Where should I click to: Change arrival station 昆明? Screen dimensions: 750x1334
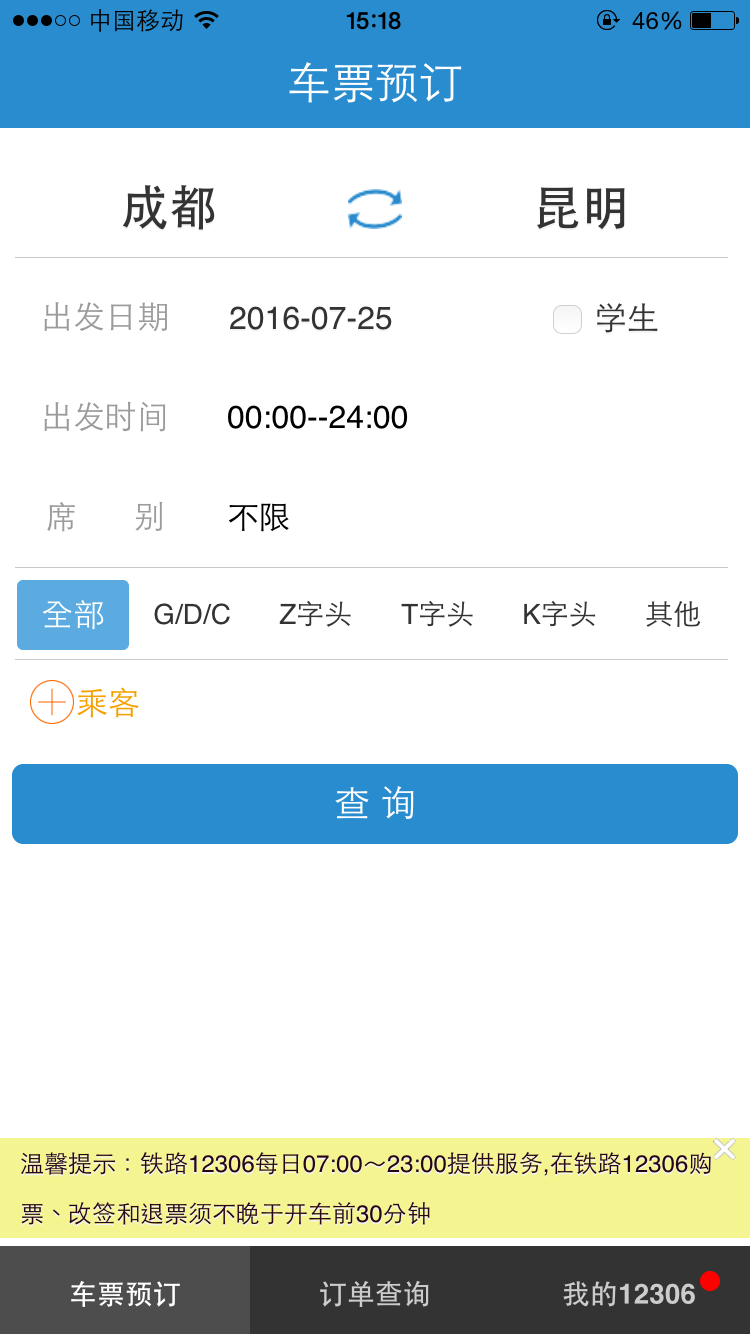[582, 210]
